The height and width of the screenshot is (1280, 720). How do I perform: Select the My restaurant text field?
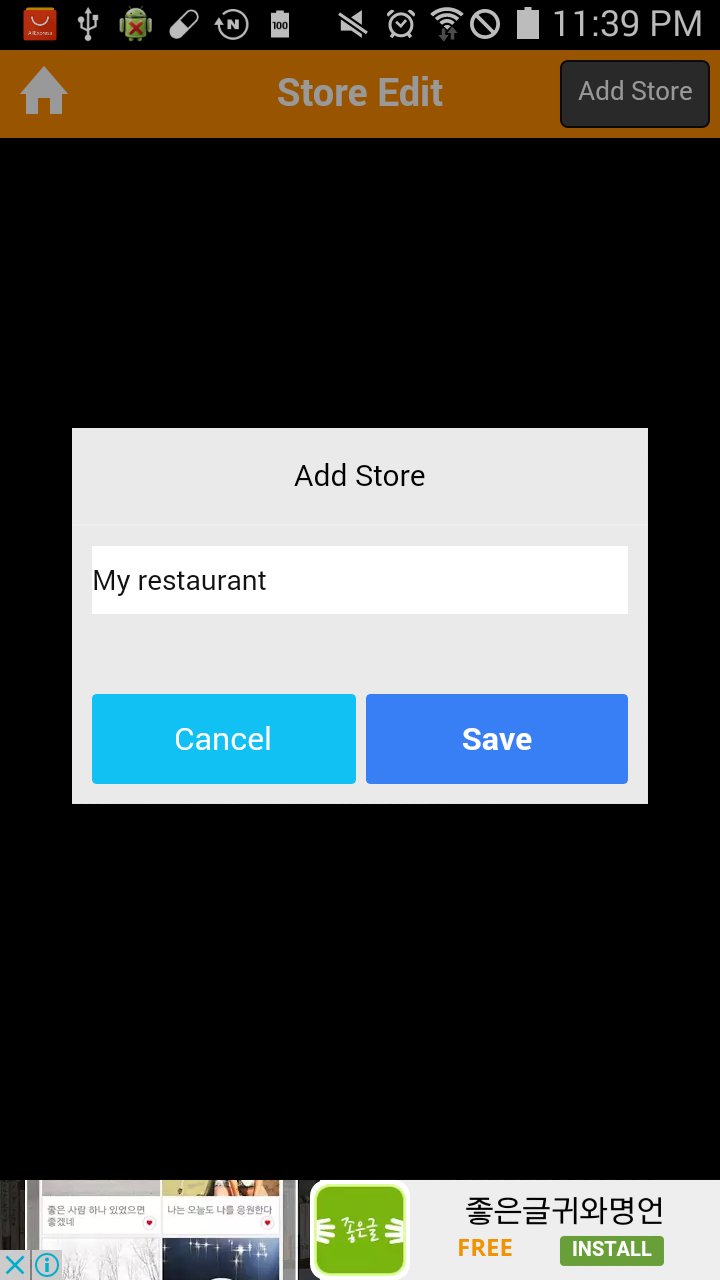coord(360,580)
